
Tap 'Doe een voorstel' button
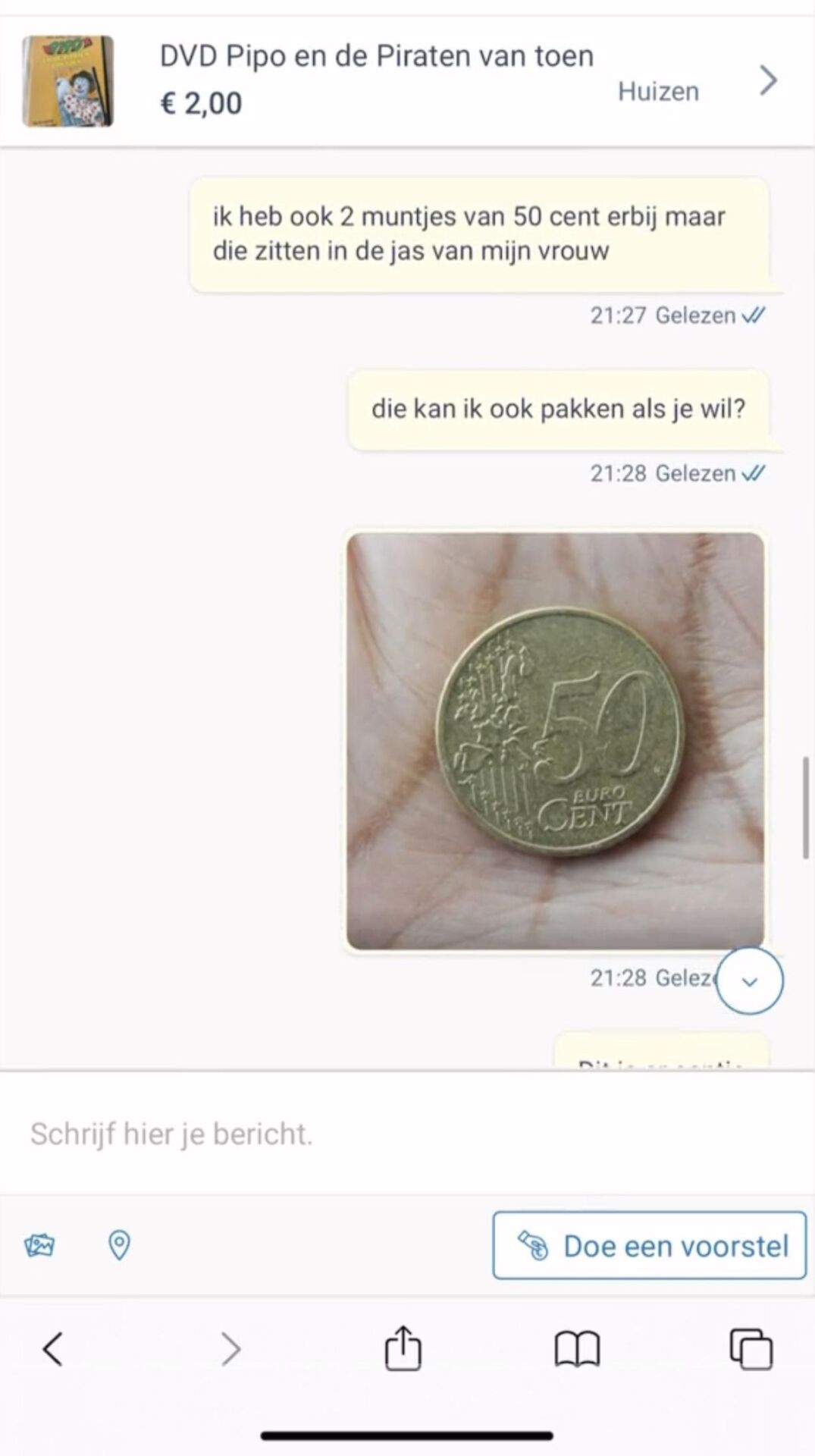click(x=649, y=1245)
